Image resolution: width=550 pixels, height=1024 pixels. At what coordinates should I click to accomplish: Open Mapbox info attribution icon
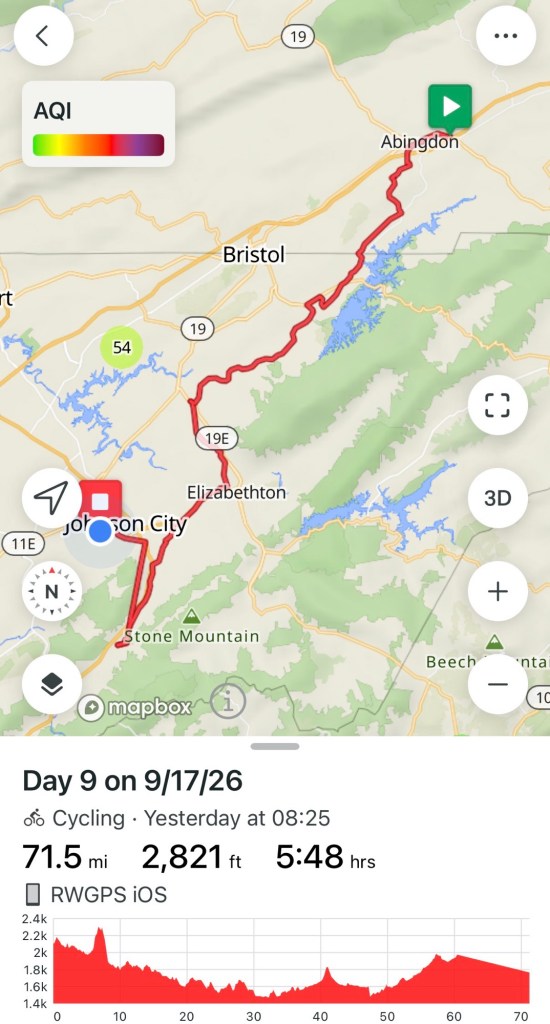click(x=228, y=703)
